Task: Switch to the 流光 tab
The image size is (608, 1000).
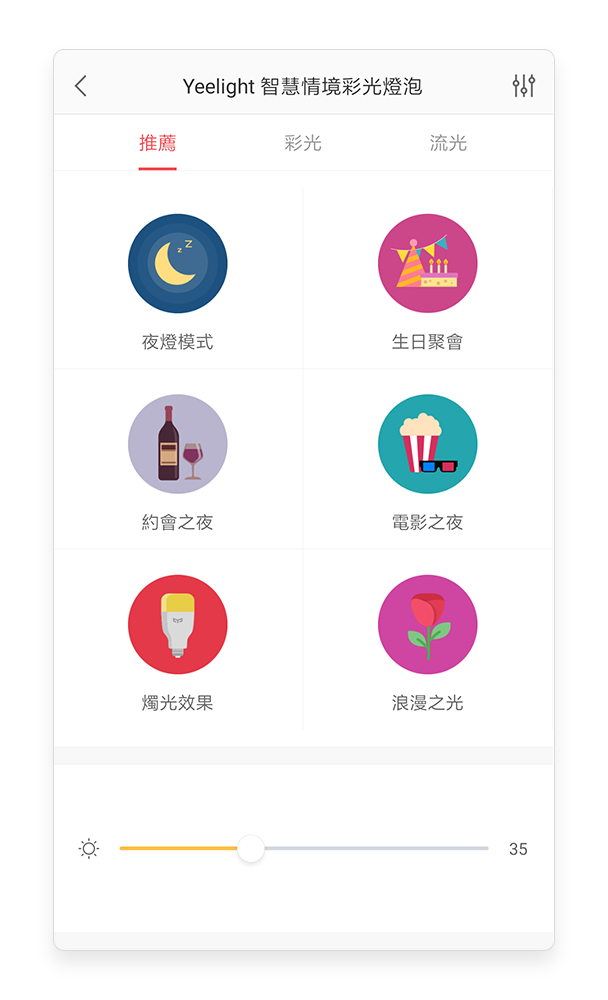Action: pyautogui.click(x=448, y=143)
